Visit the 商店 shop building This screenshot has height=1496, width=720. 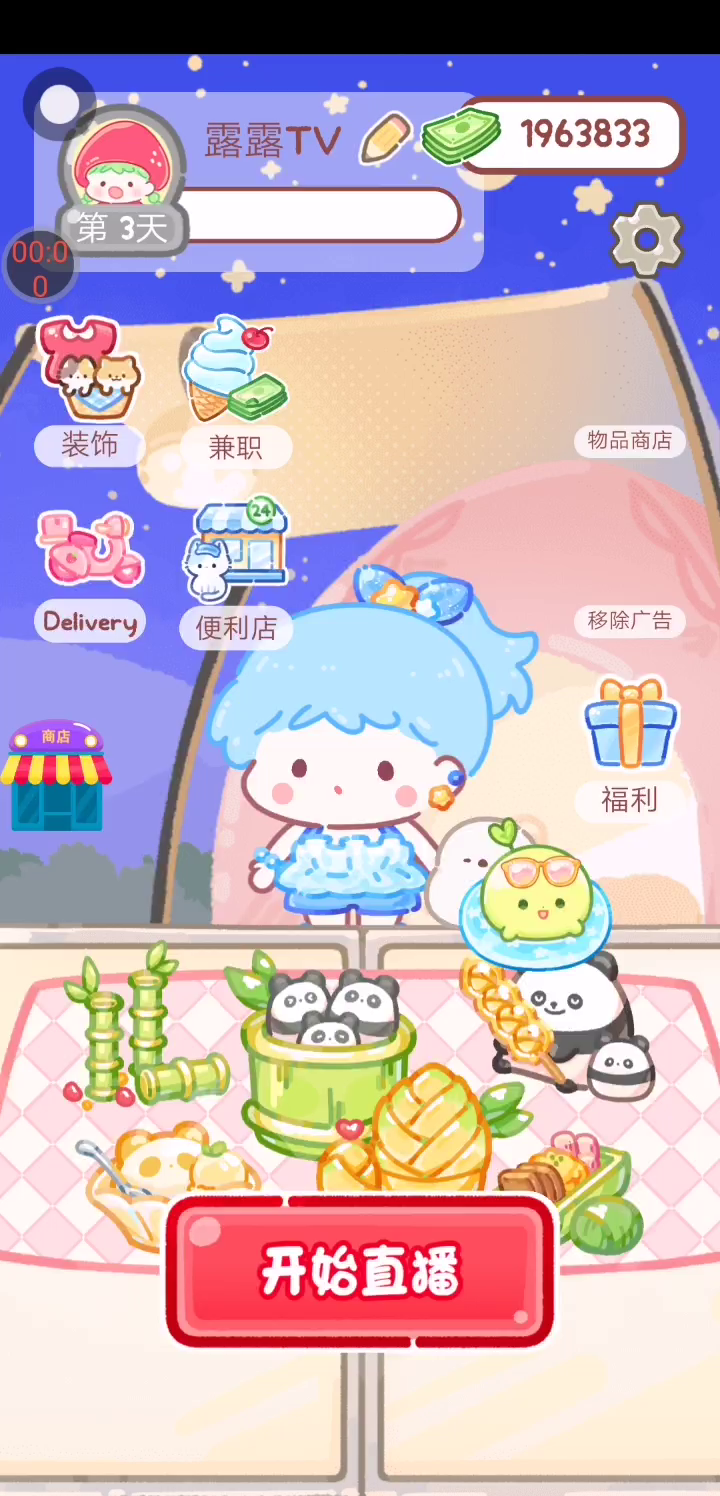click(56, 776)
